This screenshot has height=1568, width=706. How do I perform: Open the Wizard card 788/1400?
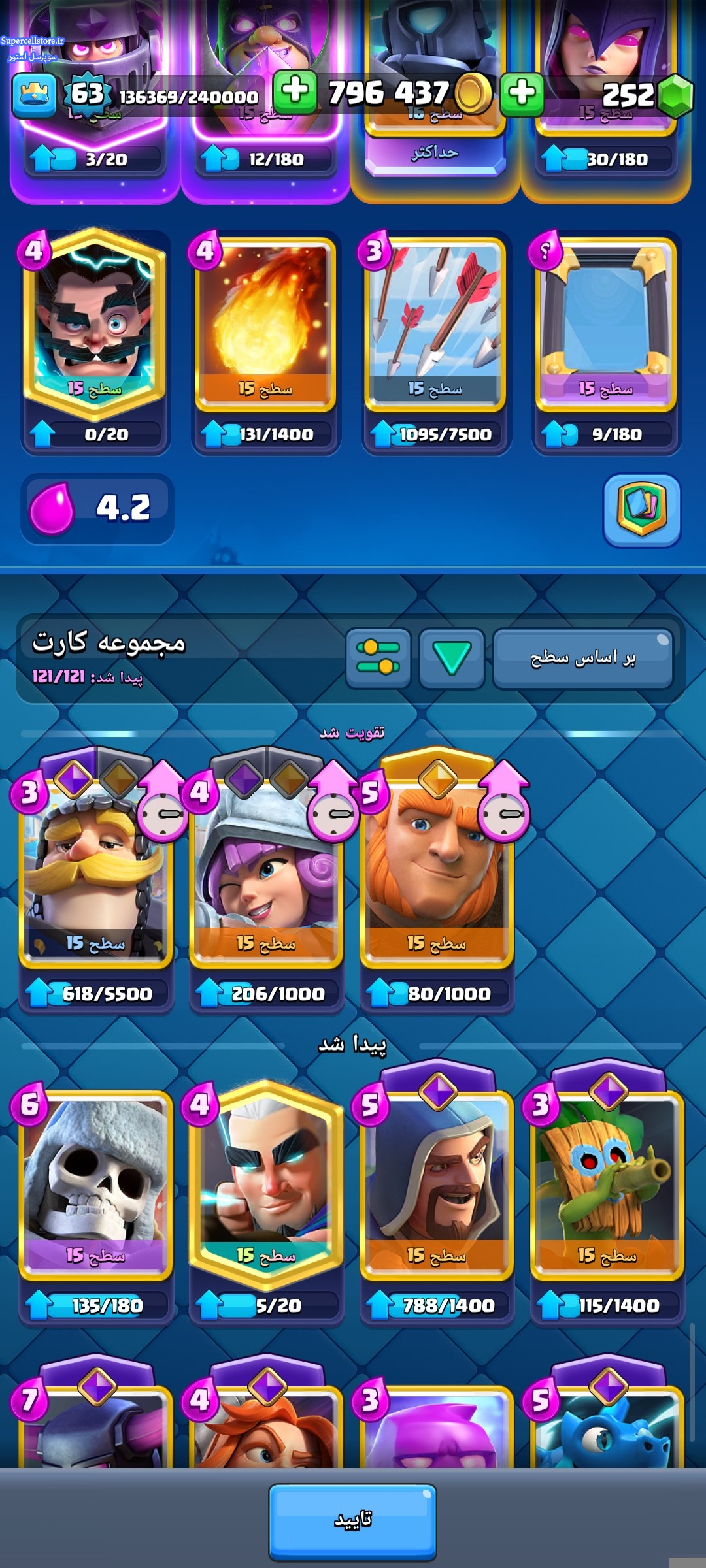tap(435, 1183)
